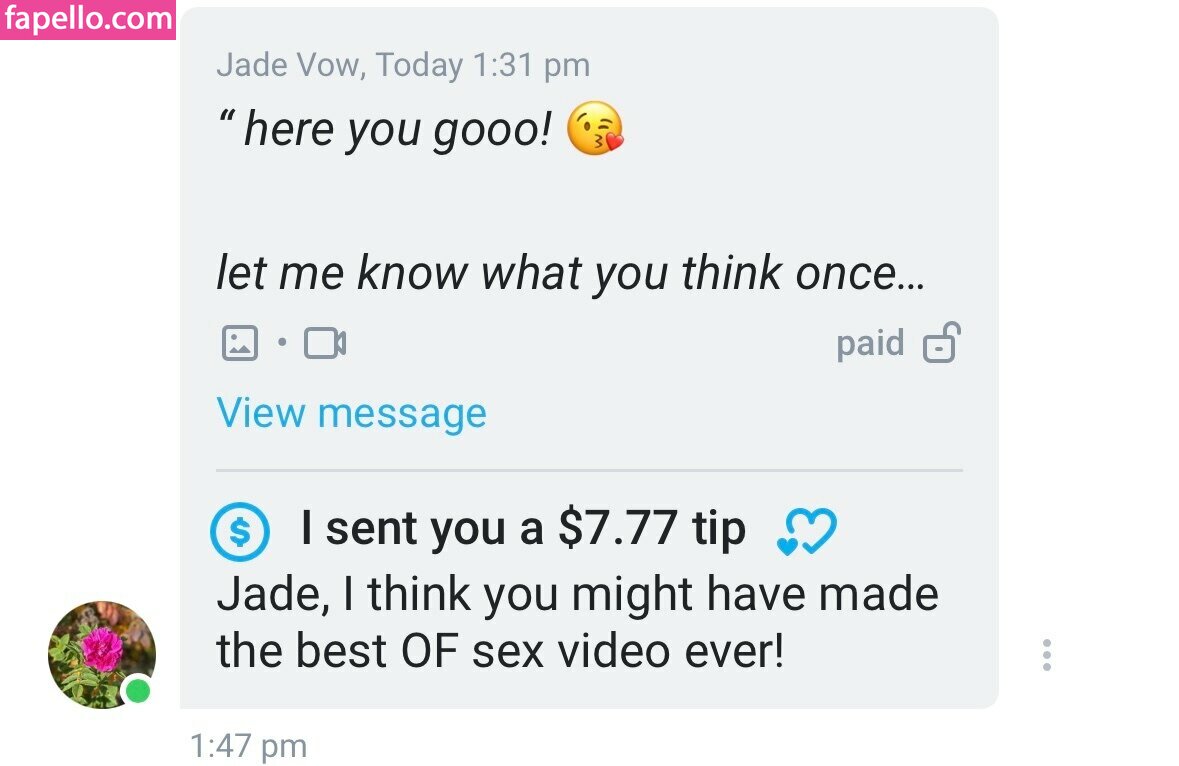Open the three-dot options for this message
Screen dimensions: 1179x766
pyautogui.click(x=1046, y=654)
